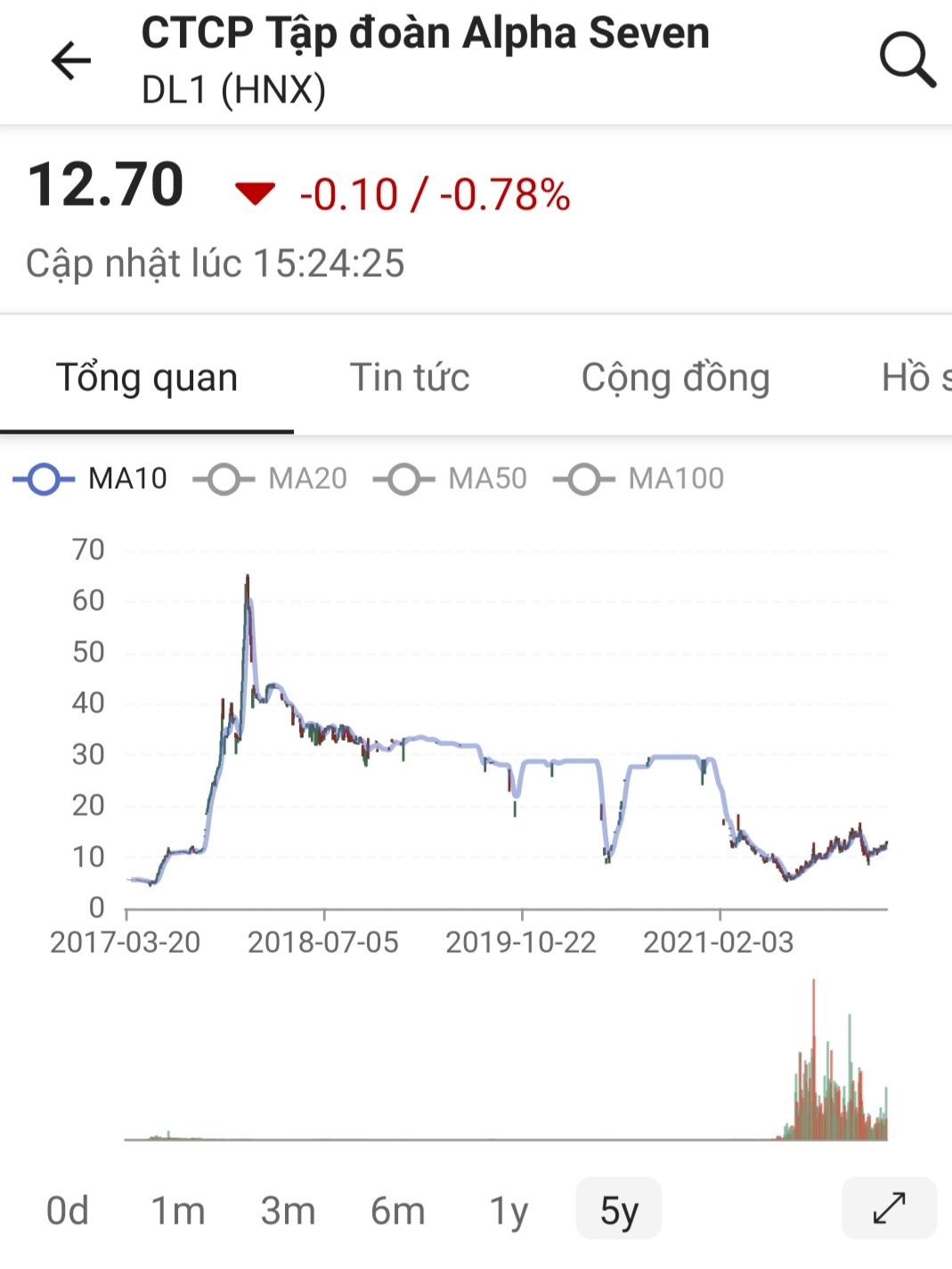Go back using the arrow icon

pyautogui.click(x=71, y=61)
